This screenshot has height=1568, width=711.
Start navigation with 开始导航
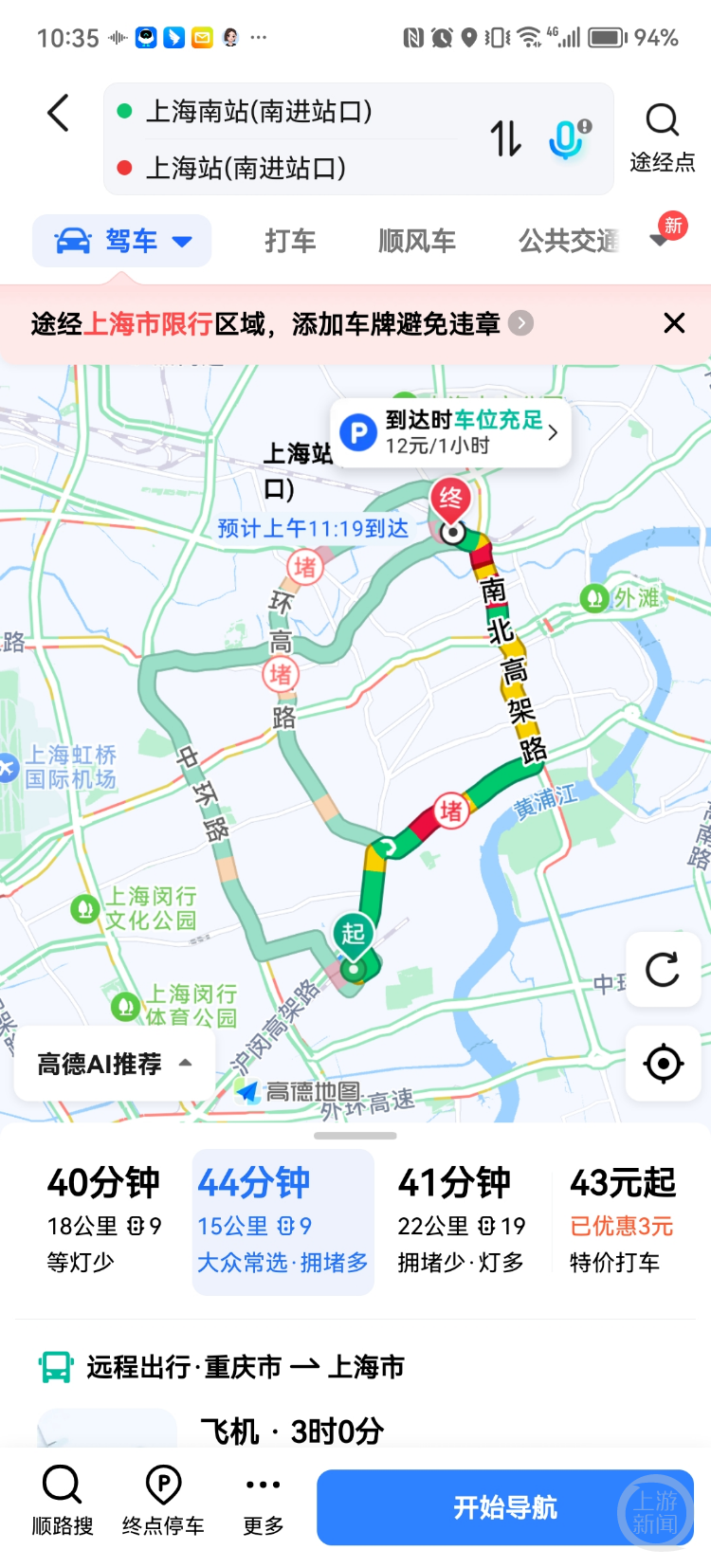504,1506
